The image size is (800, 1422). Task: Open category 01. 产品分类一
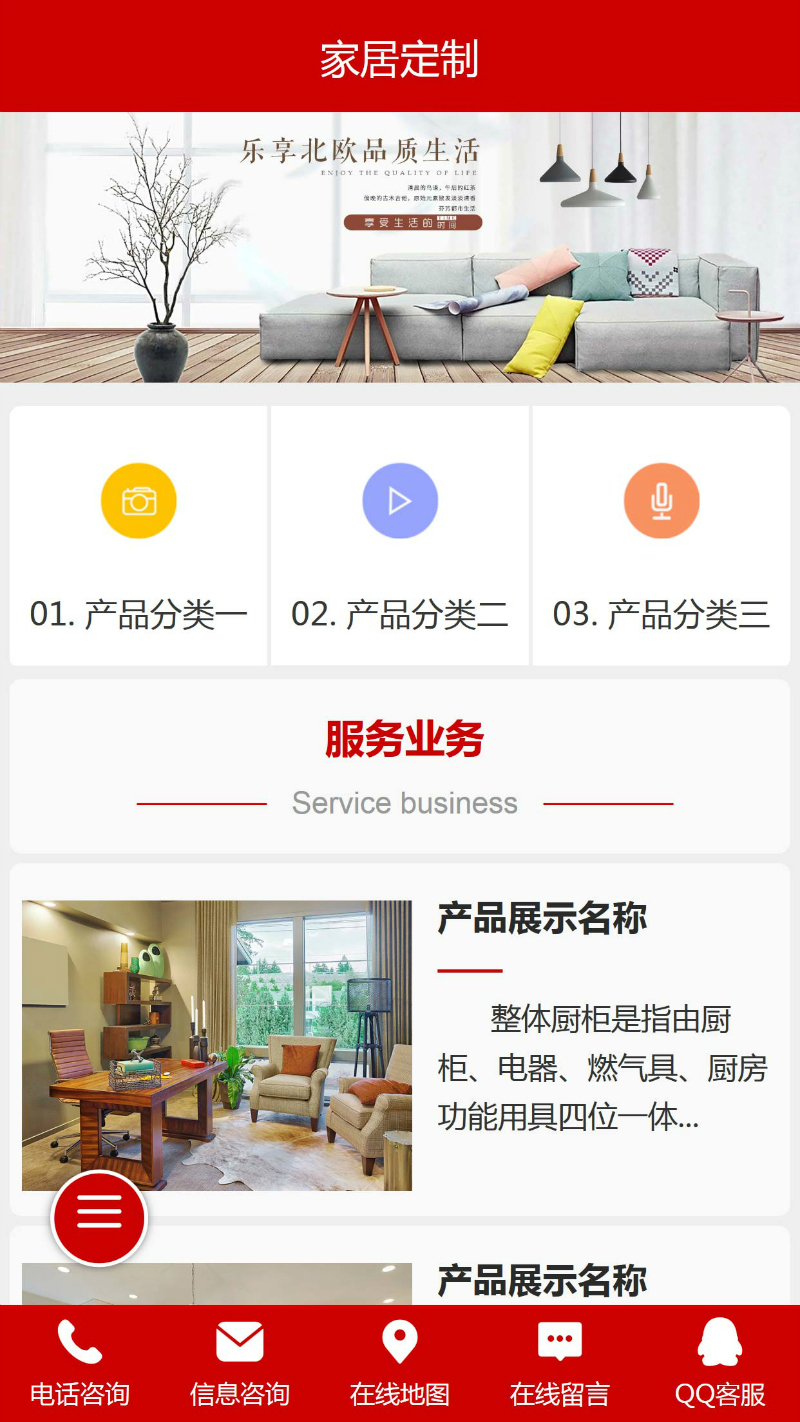coord(139,536)
